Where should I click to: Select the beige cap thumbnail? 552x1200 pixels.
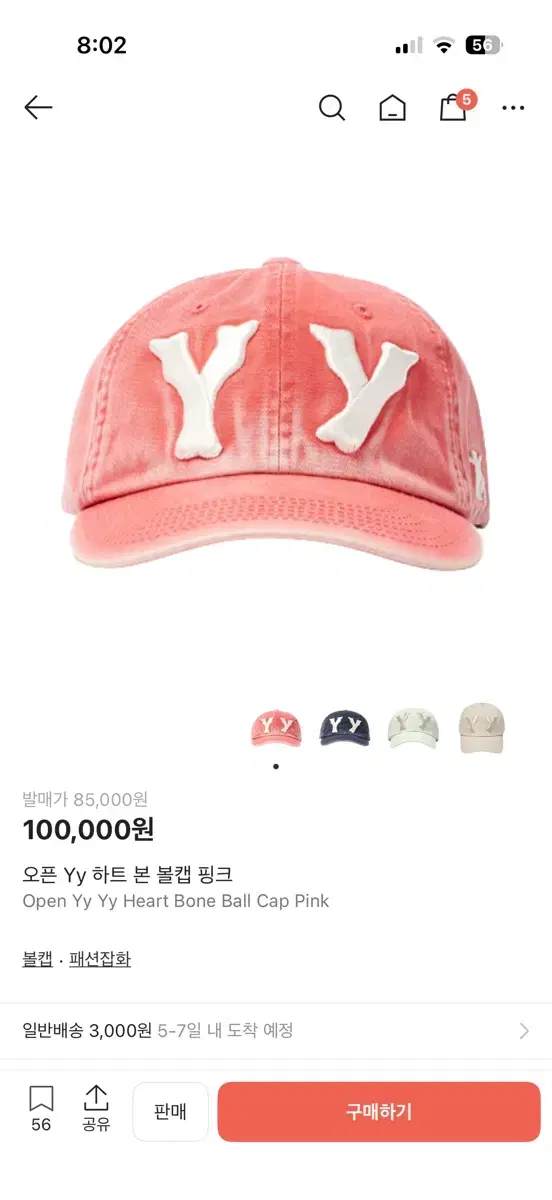click(x=481, y=727)
